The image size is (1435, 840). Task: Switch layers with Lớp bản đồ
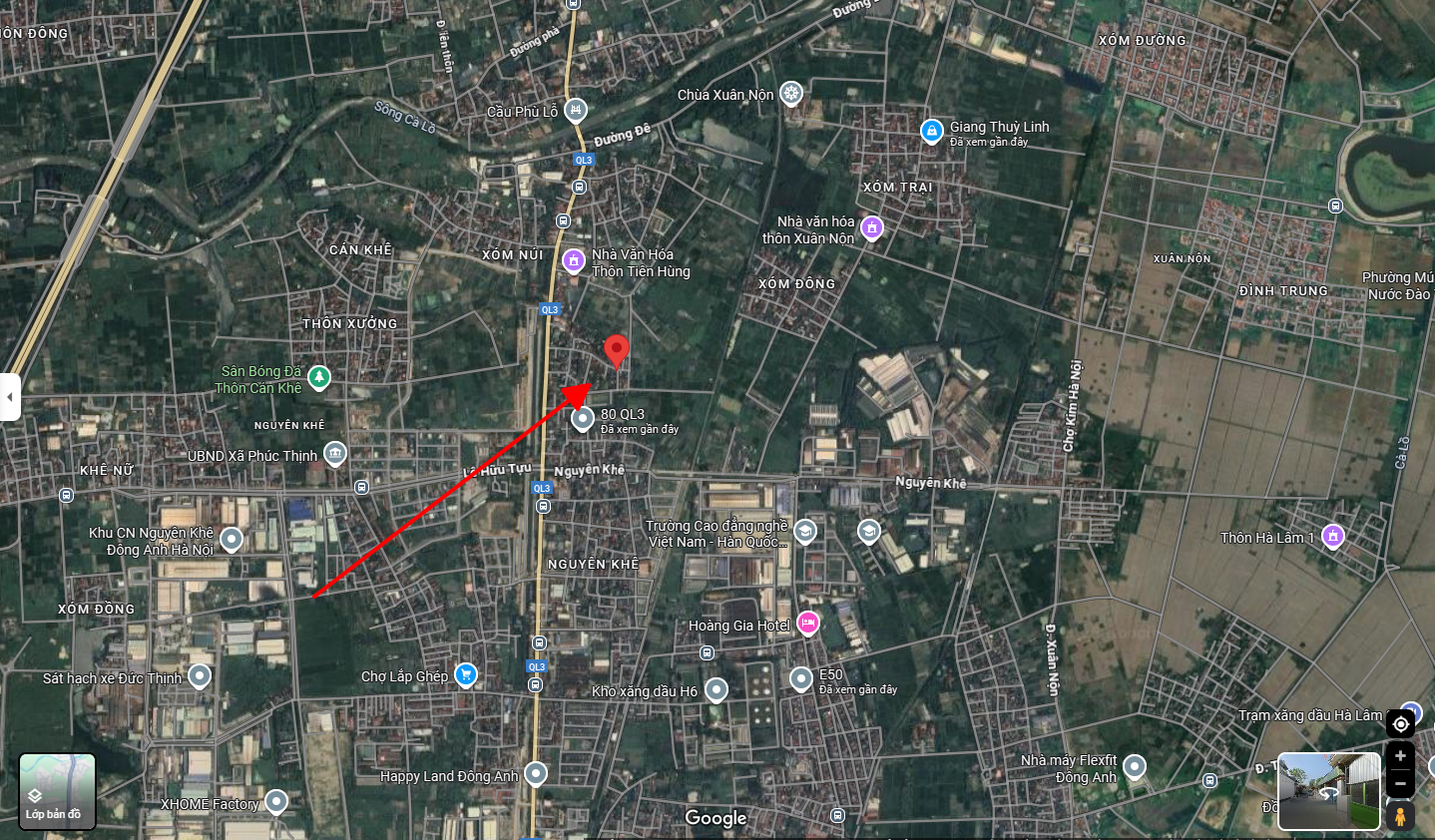57,791
